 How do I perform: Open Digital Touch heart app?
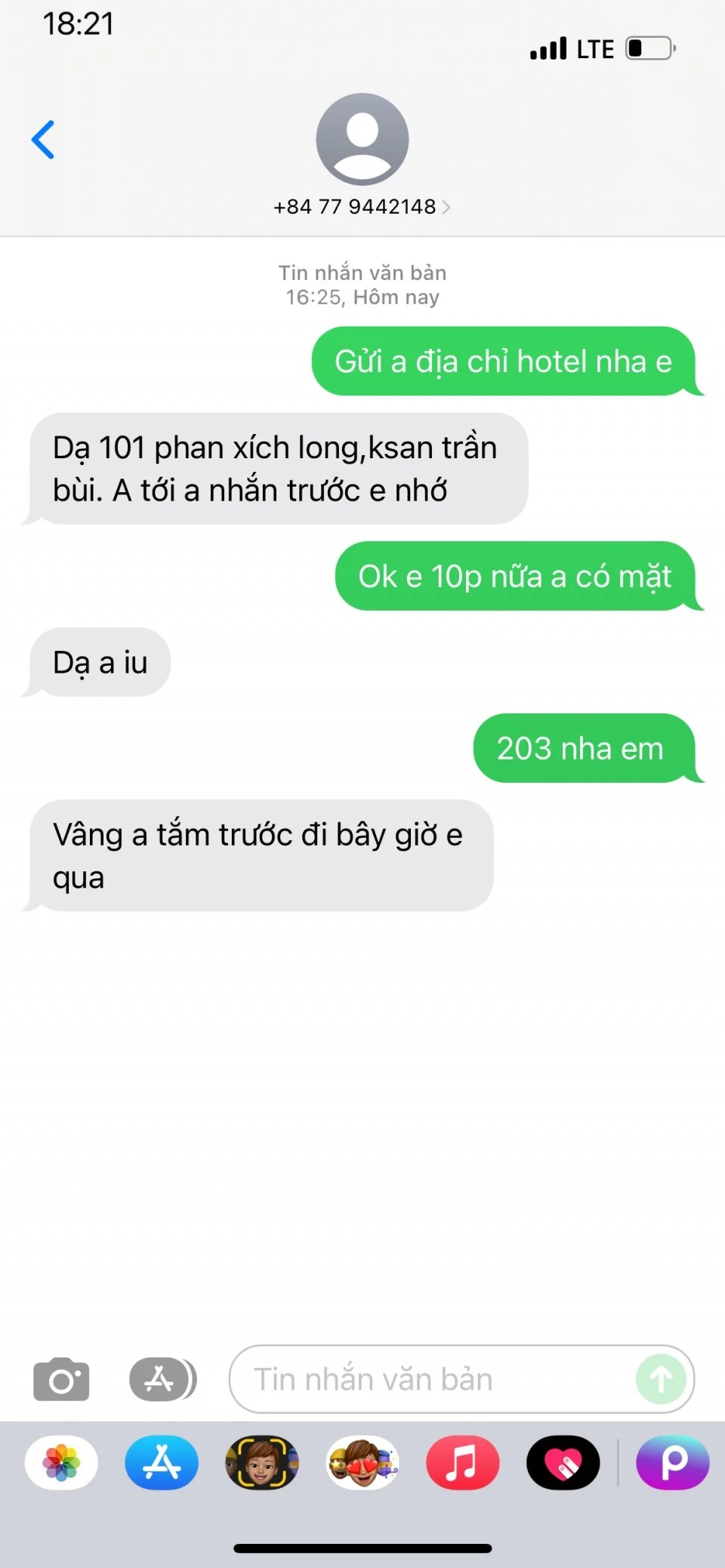click(x=563, y=1463)
